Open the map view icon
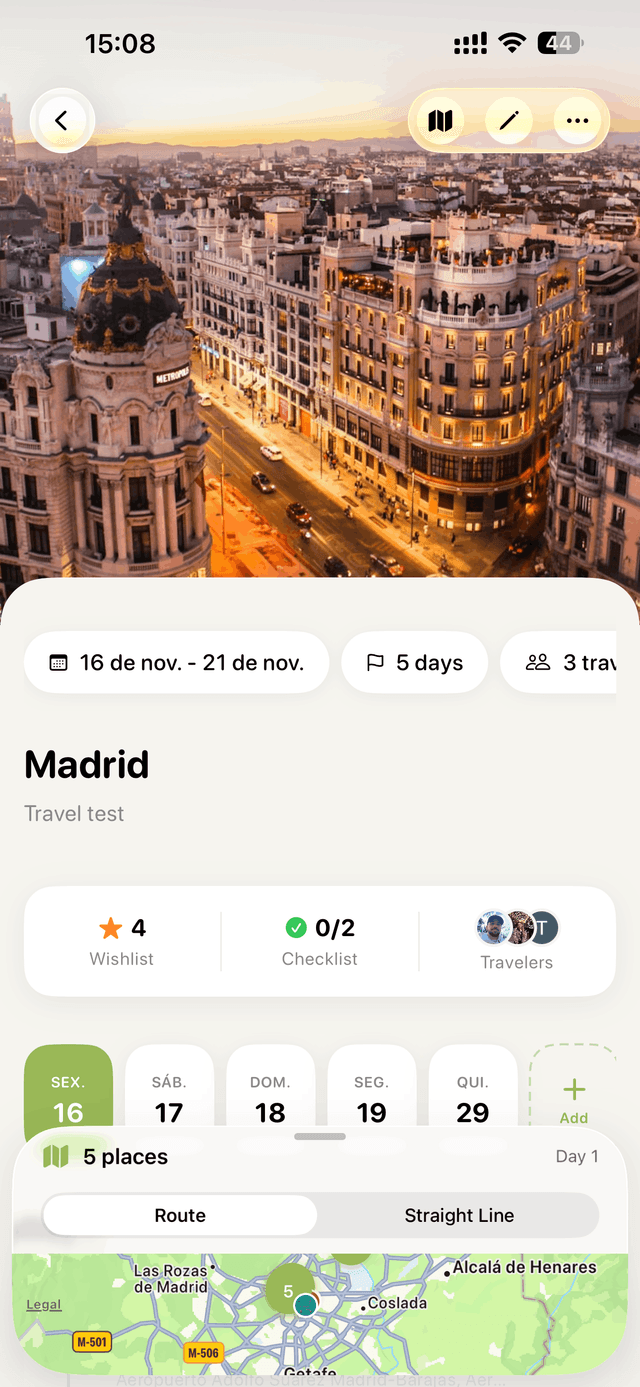 (441, 121)
